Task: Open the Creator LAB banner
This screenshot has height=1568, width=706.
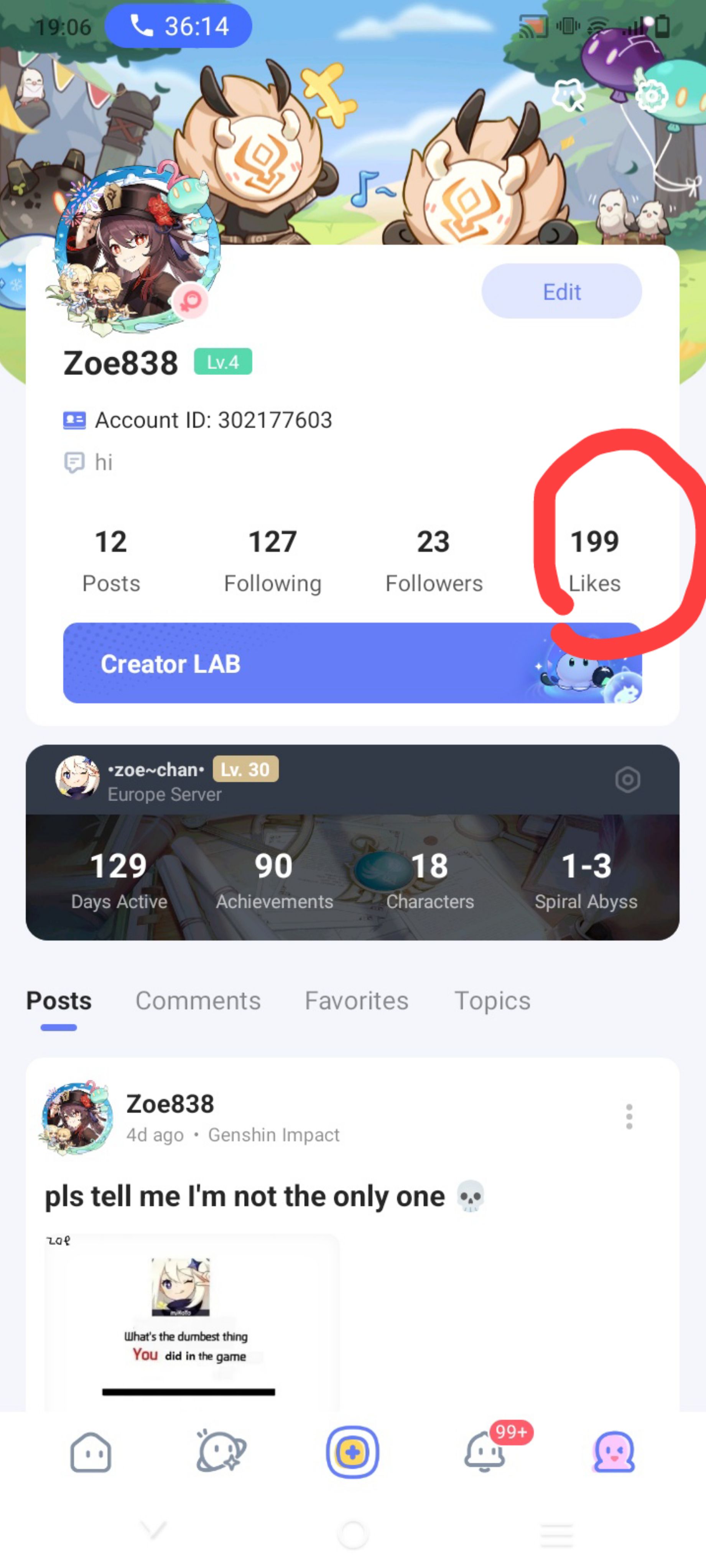Action: pyautogui.click(x=352, y=663)
